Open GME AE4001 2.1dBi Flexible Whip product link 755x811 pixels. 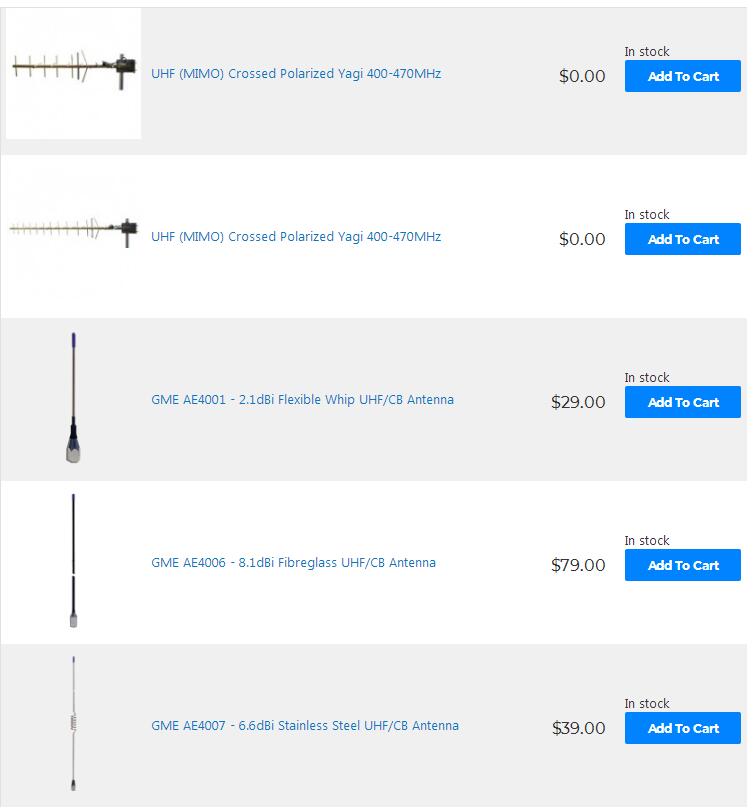[x=302, y=400]
